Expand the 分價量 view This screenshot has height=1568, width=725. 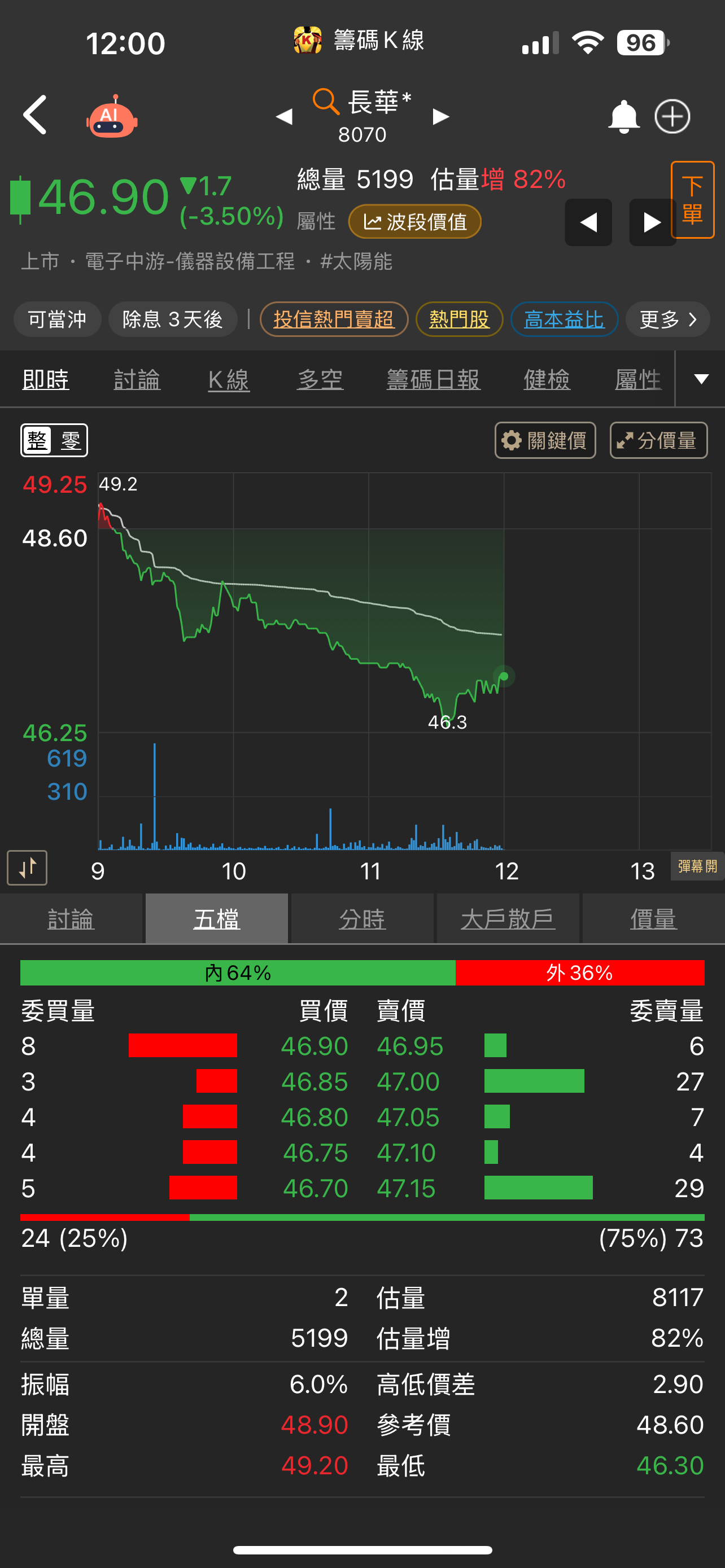click(658, 440)
